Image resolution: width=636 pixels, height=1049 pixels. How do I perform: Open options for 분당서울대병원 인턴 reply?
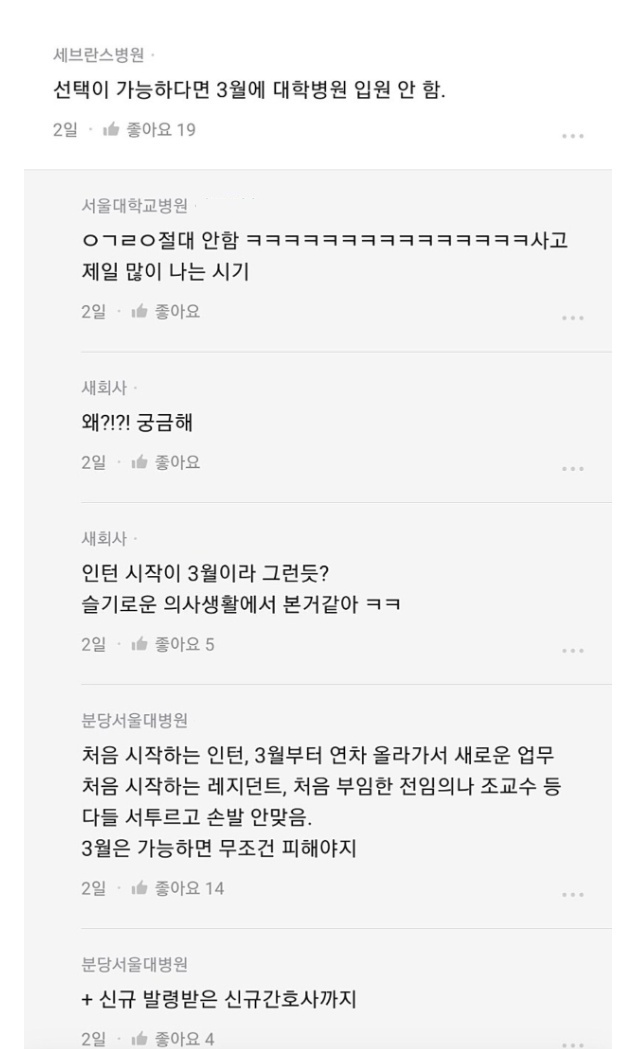(x=573, y=892)
